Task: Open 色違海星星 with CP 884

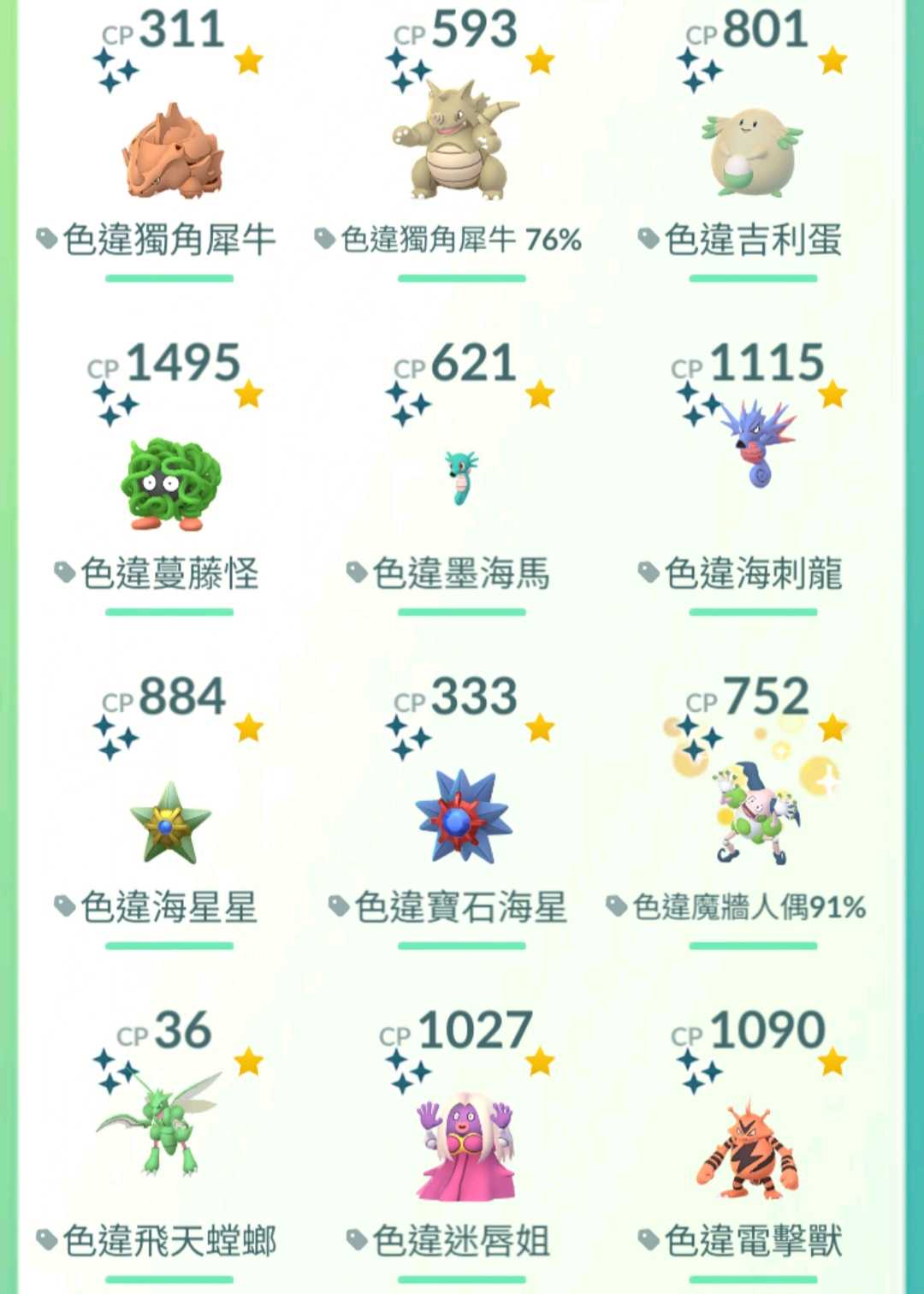Action: click(x=169, y=823)
